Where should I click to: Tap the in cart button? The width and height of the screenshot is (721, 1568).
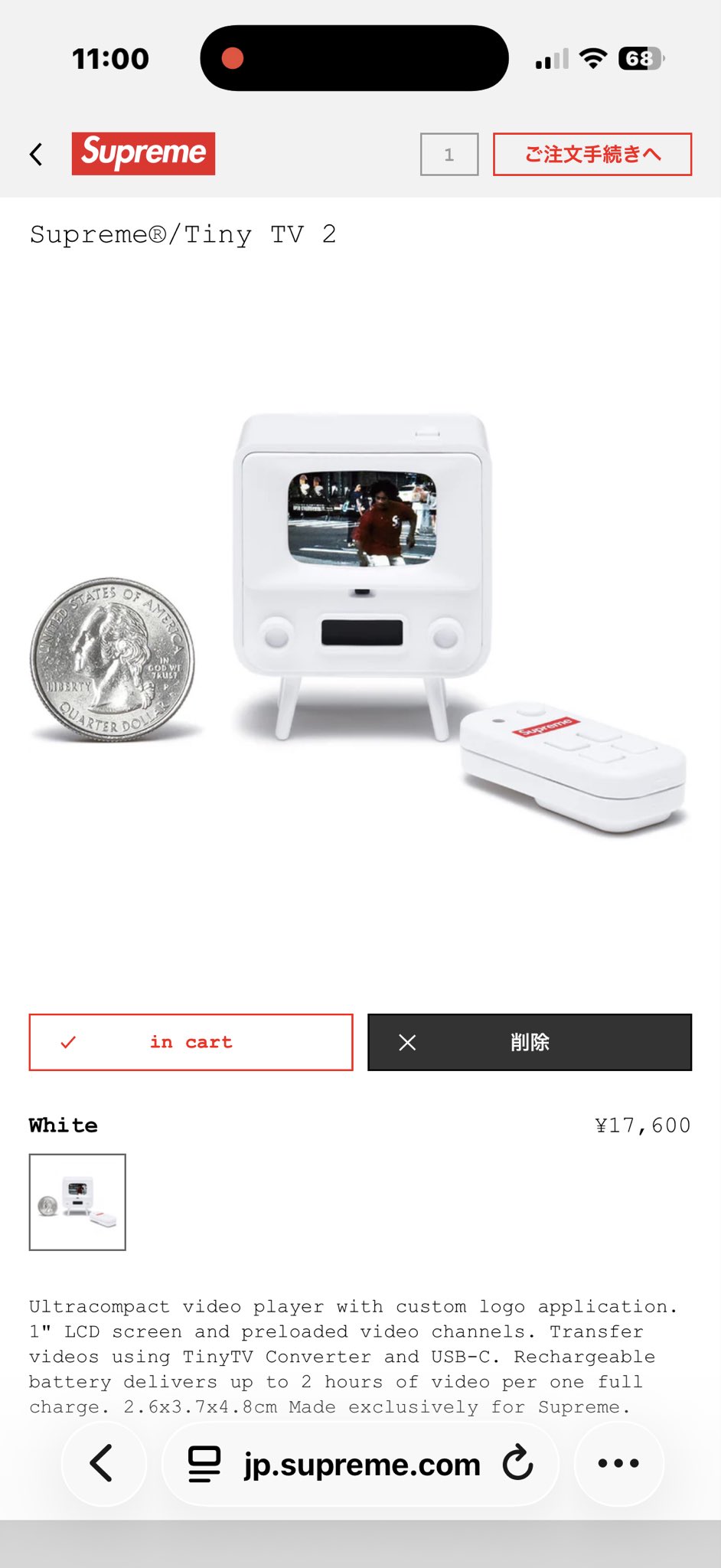pyautogui.click(x=191, y=1042)
